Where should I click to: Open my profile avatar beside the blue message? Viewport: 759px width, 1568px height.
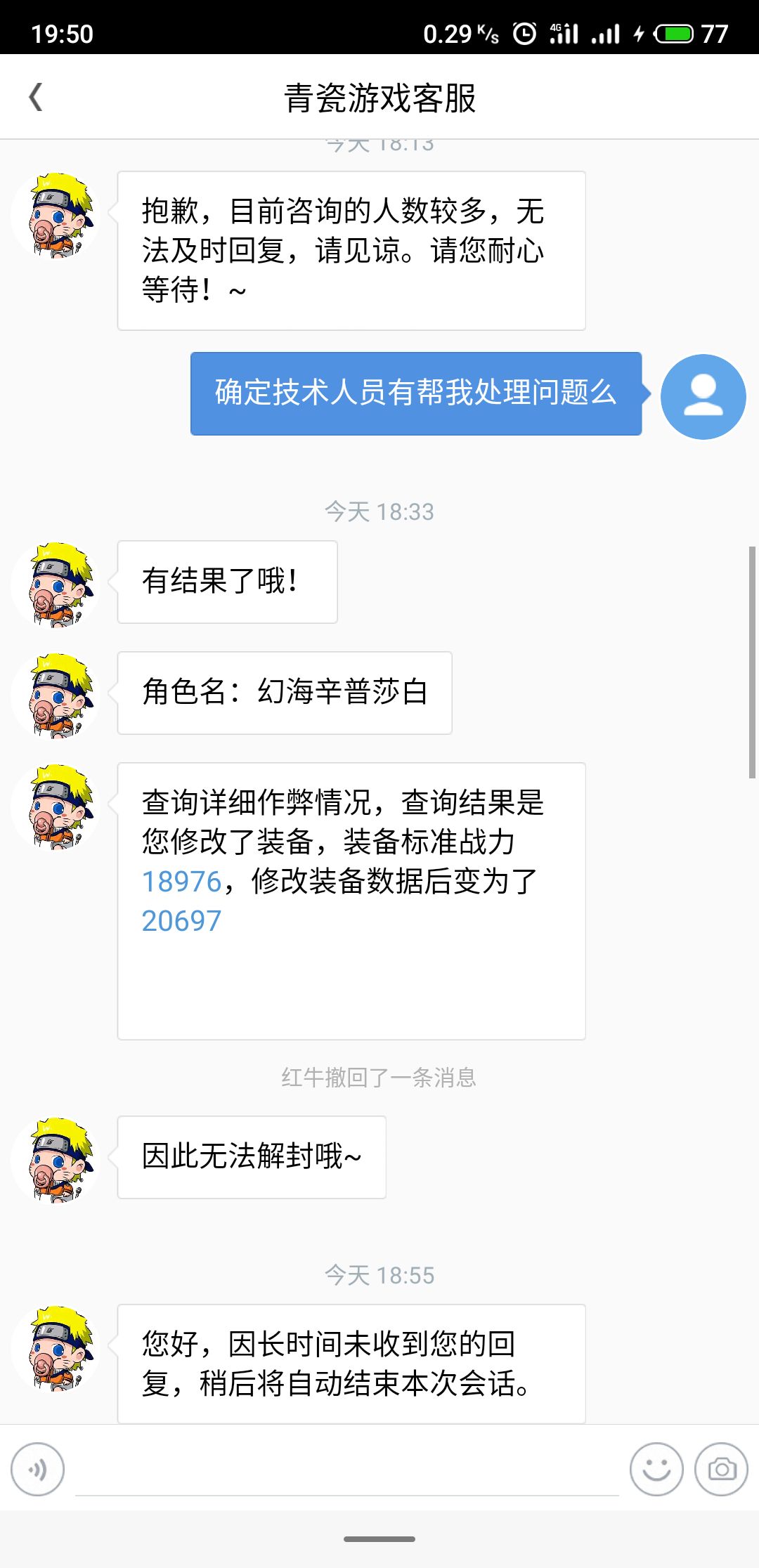703,397
